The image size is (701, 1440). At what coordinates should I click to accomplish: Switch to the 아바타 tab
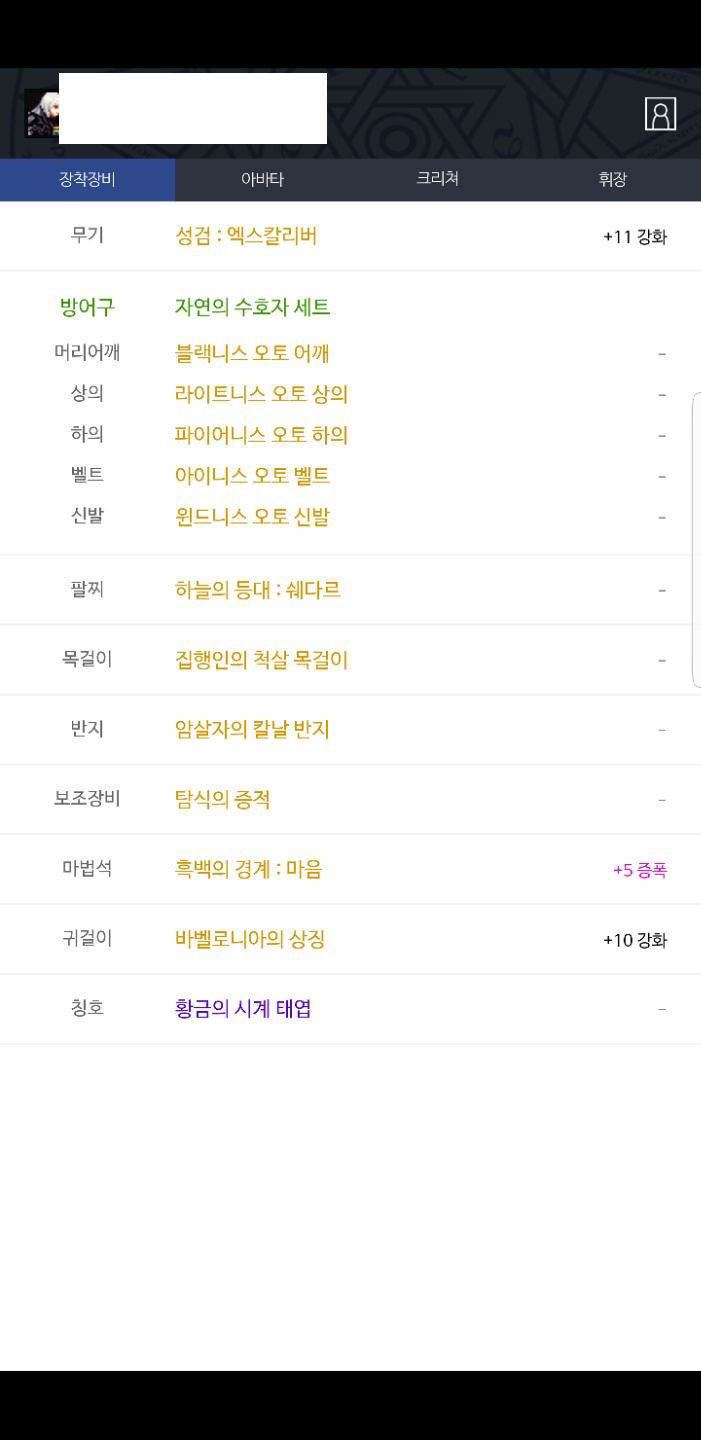click(262, 180)
